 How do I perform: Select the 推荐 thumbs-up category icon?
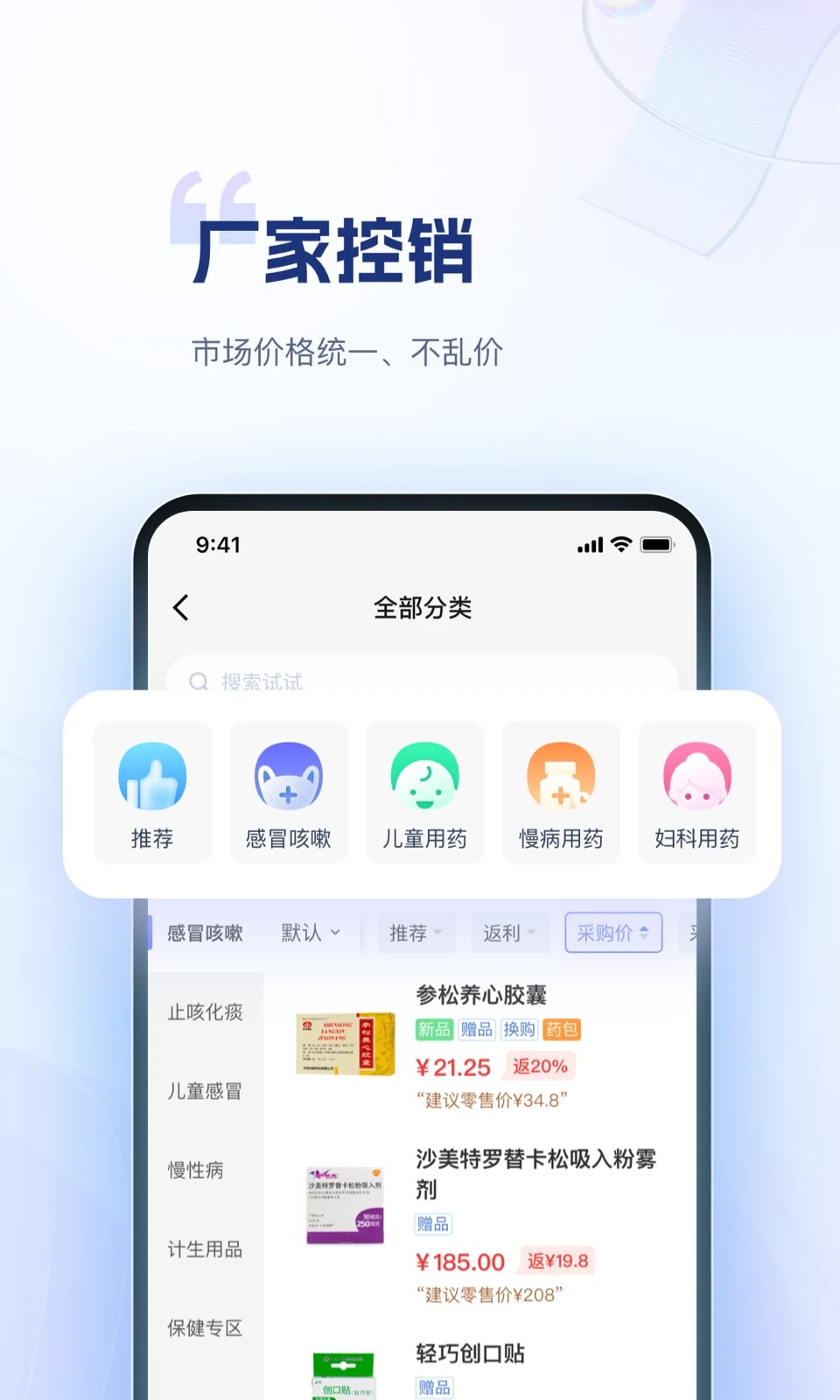(x=151, y=776)
